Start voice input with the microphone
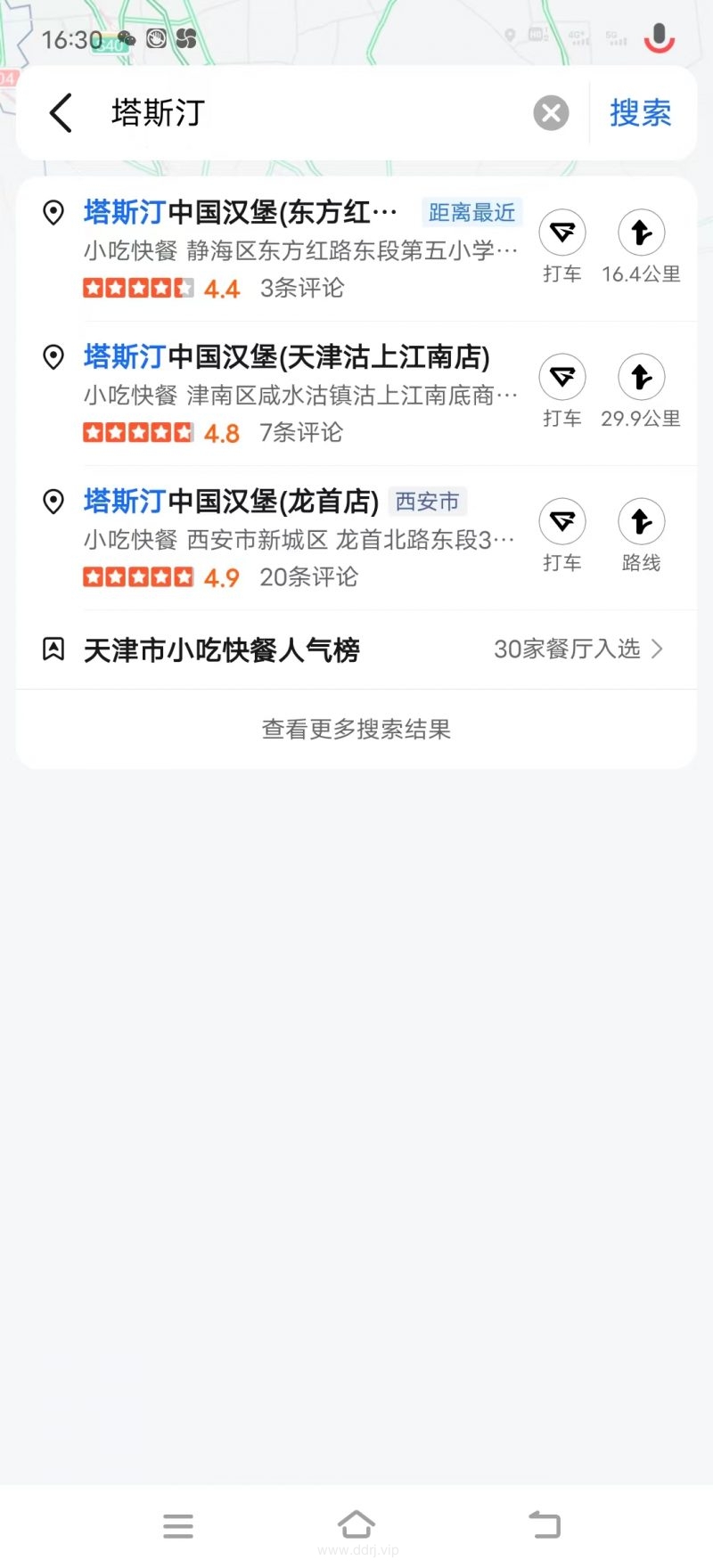This screenshot has height=1568, width=713. pos(660,37)
